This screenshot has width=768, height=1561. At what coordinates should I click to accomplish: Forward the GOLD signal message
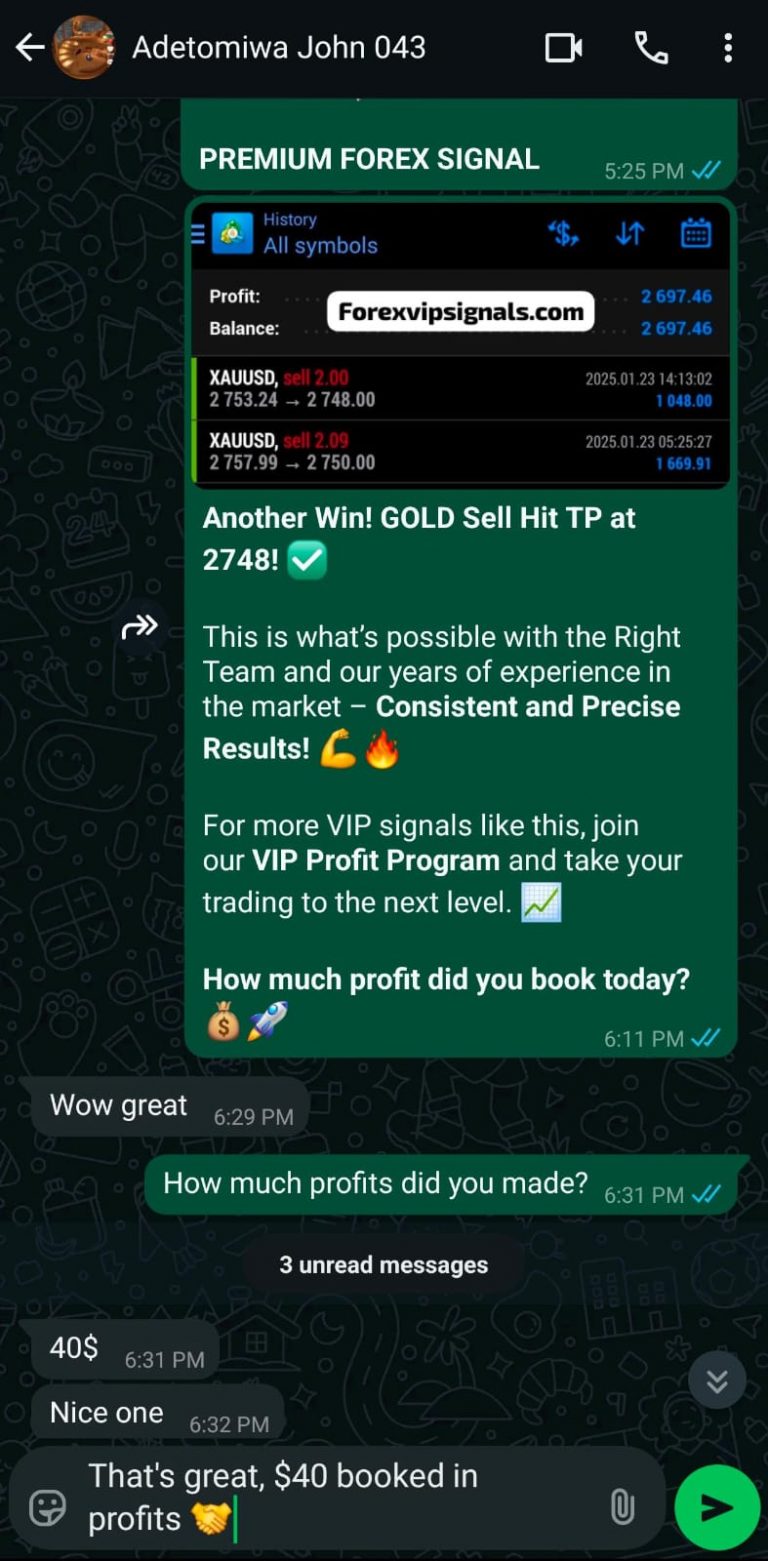(x=140, y=625)
